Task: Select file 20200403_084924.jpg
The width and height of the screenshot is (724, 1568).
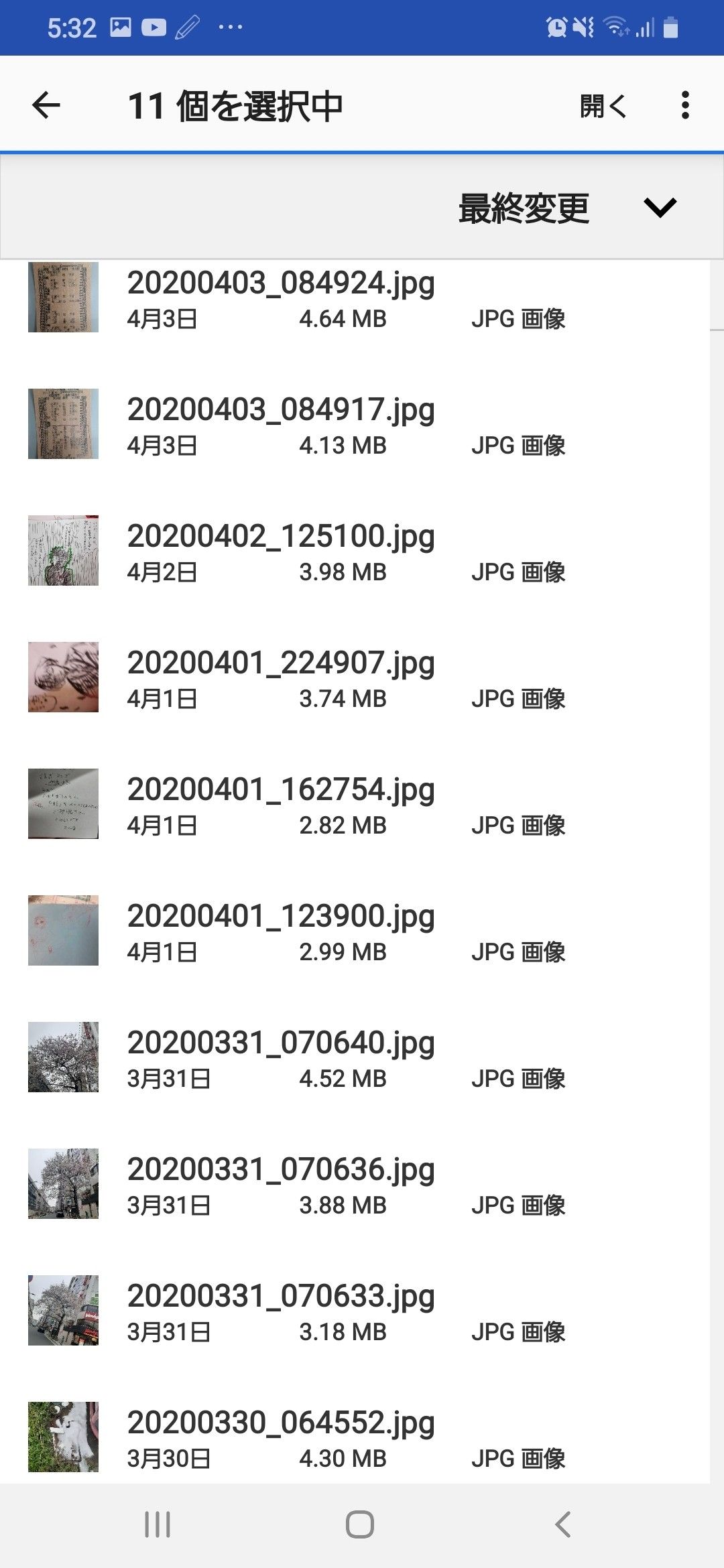Action: point(281,298)
